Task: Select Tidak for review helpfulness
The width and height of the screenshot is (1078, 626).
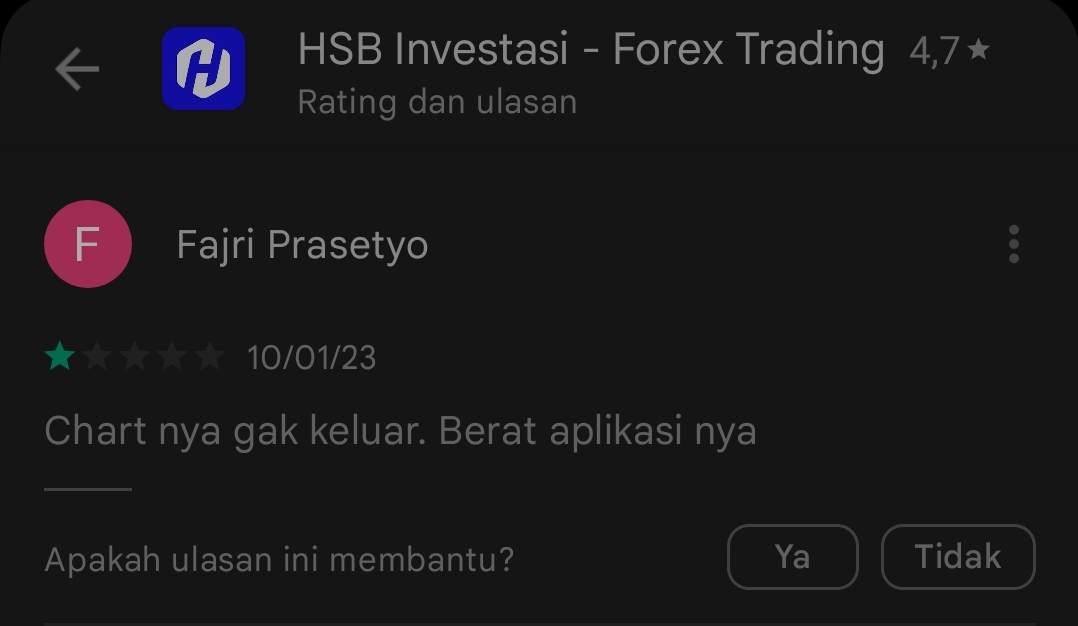Action: click(x=957, y=557)
